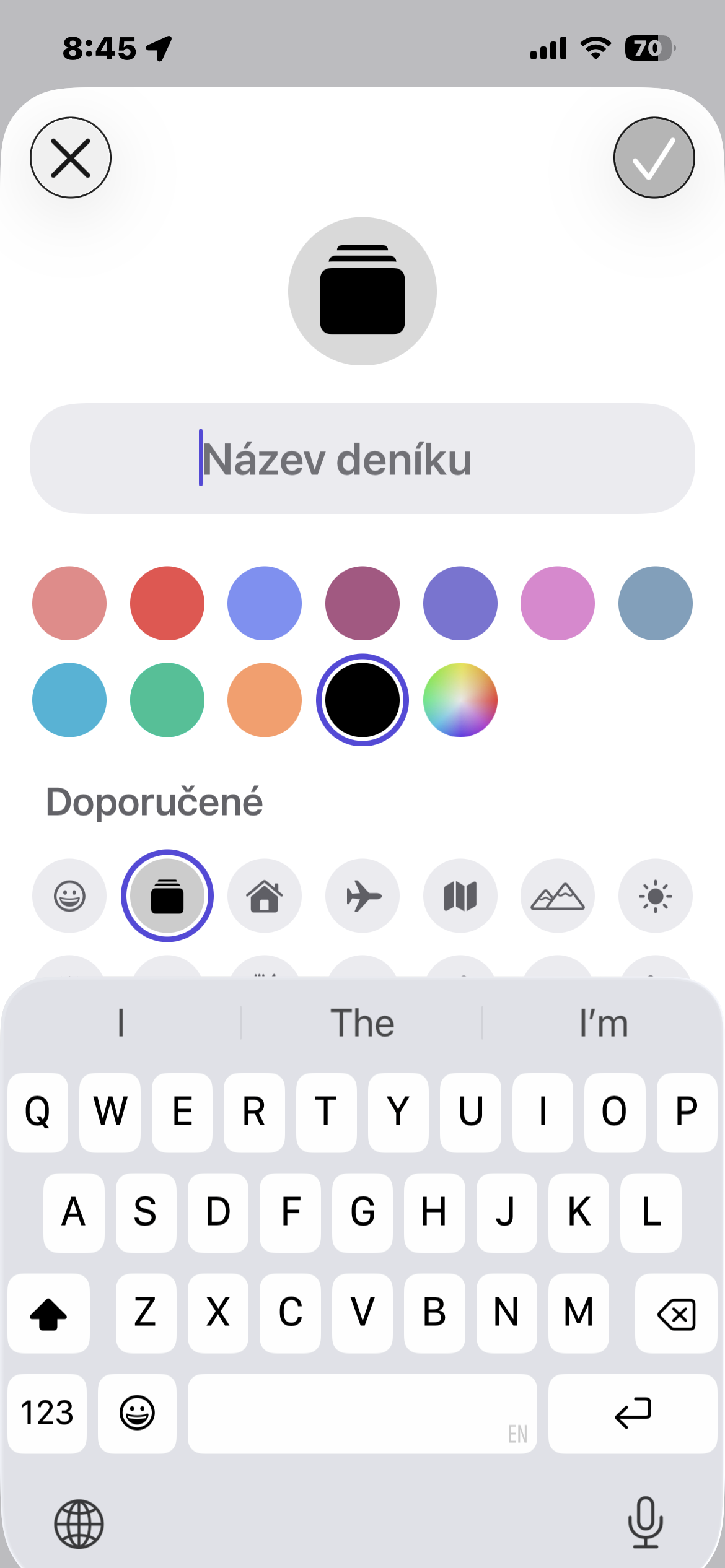Select the airplane icon
The width and height of the screenshot is (725, 1568).
tap(362, 895)
